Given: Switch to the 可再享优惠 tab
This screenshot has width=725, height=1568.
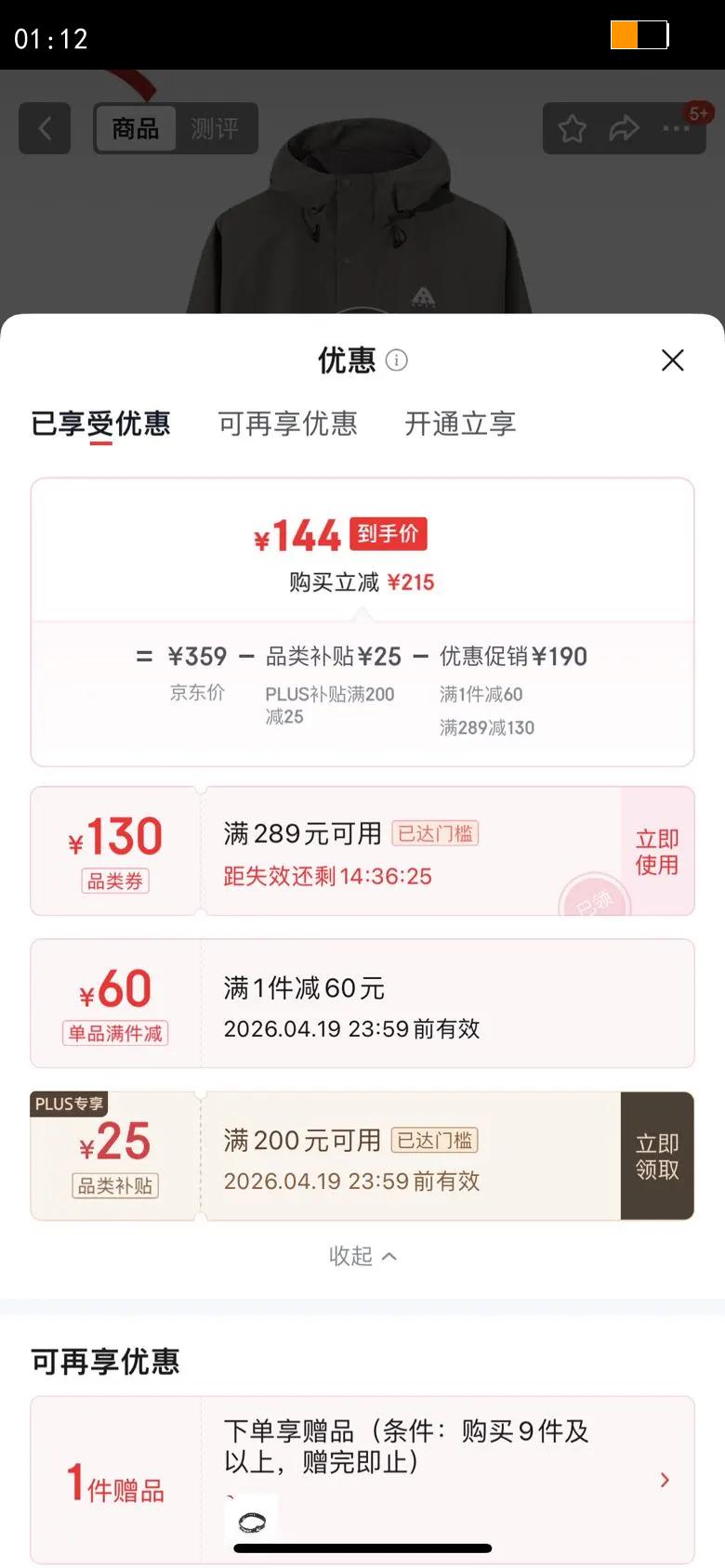Looking at the screenshot, I should click(289, 425).
